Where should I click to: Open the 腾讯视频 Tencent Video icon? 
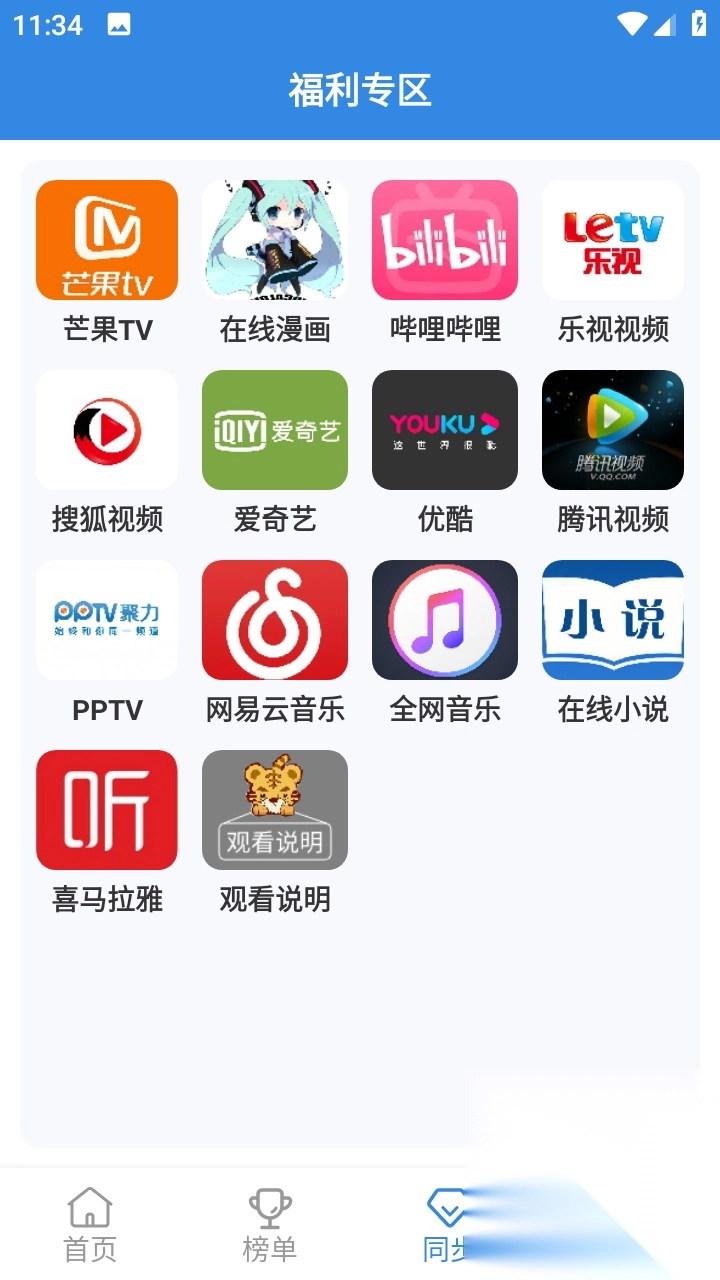612,429
